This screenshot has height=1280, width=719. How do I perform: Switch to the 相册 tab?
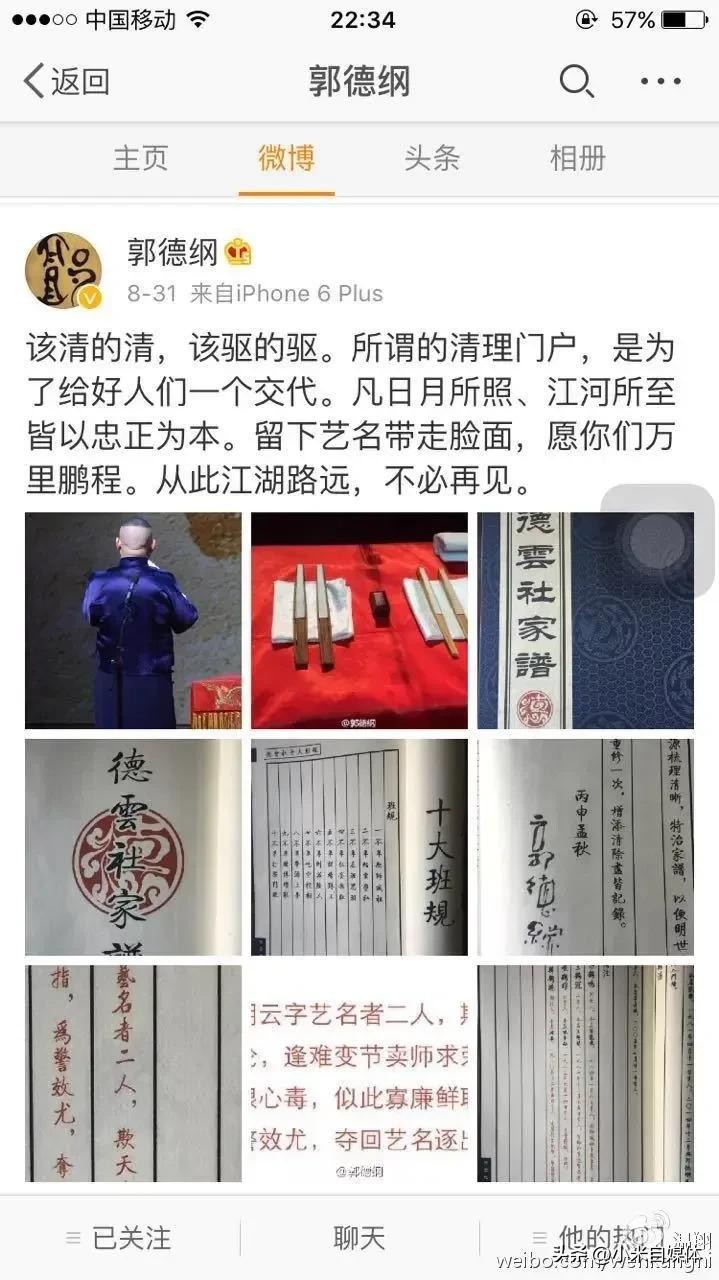pyautogui.click(x=577, y=158)
